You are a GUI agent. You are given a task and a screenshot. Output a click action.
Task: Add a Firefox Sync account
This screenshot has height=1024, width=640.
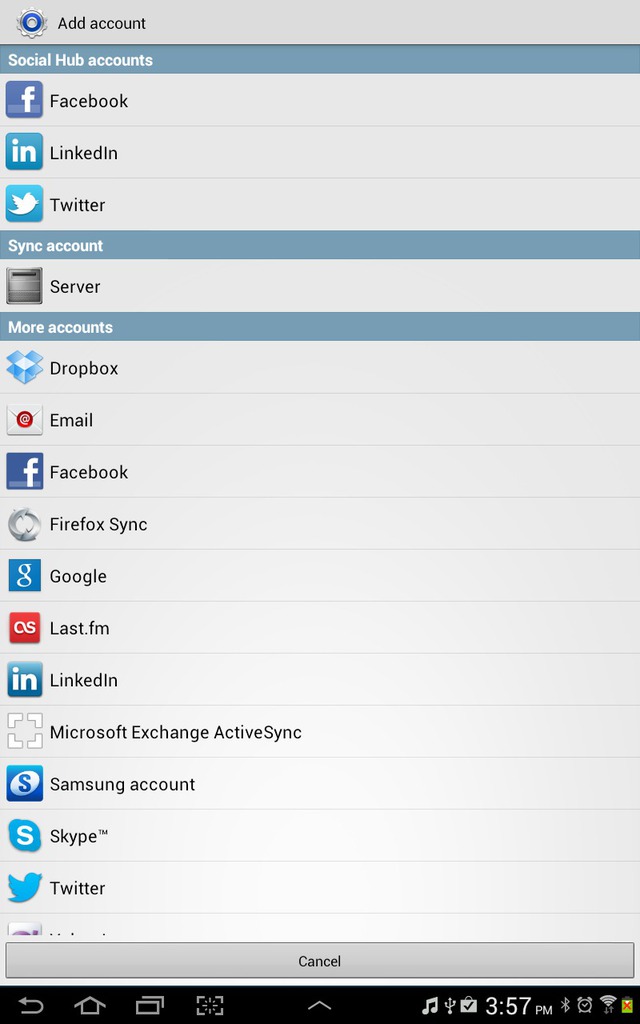tap(320, 524)
